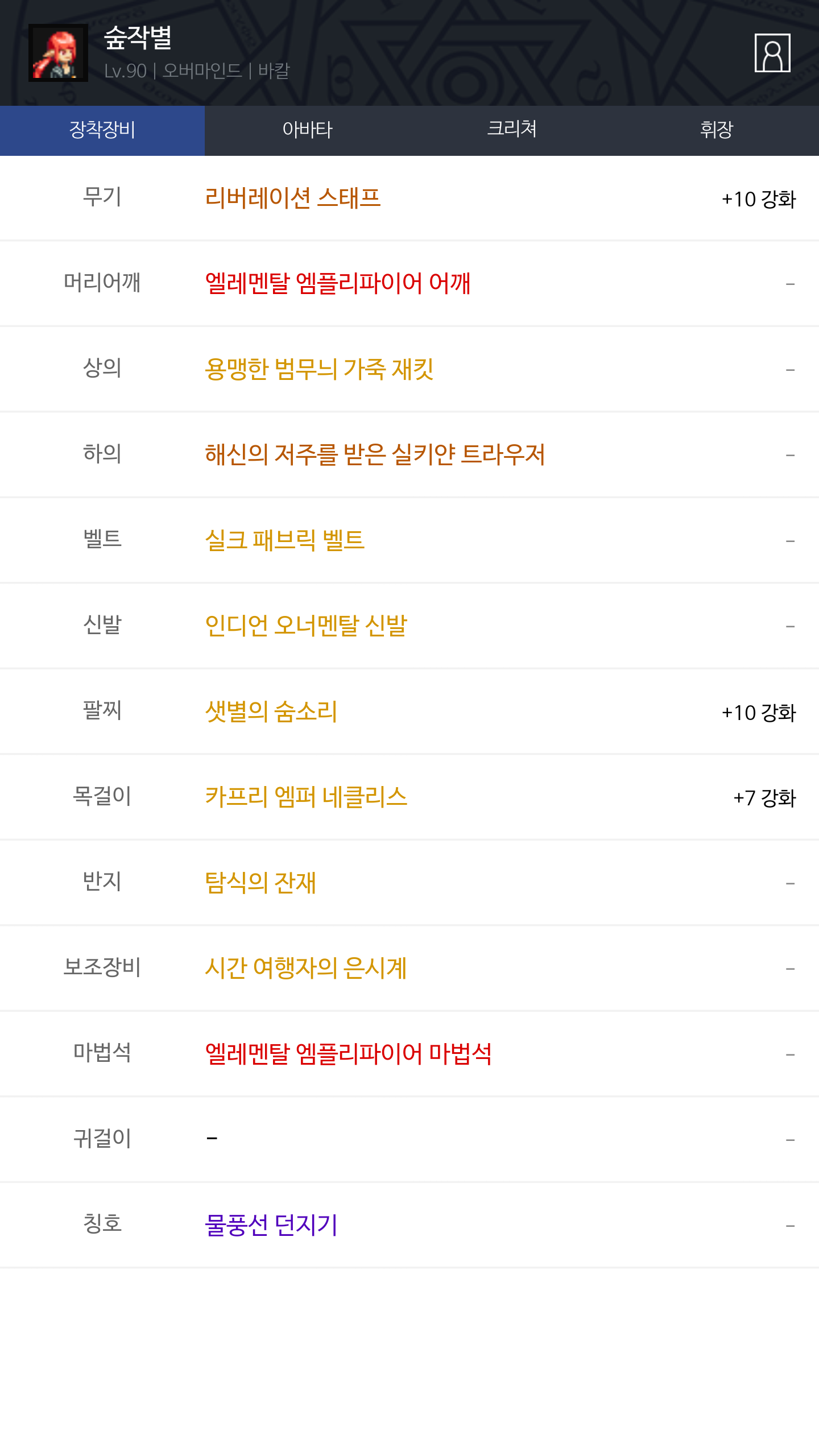The width and height of the screenshot is (819, 1456).
Task: View 용맹한 범무늬 가죽 재킷
Action: [x=319, y=369]
